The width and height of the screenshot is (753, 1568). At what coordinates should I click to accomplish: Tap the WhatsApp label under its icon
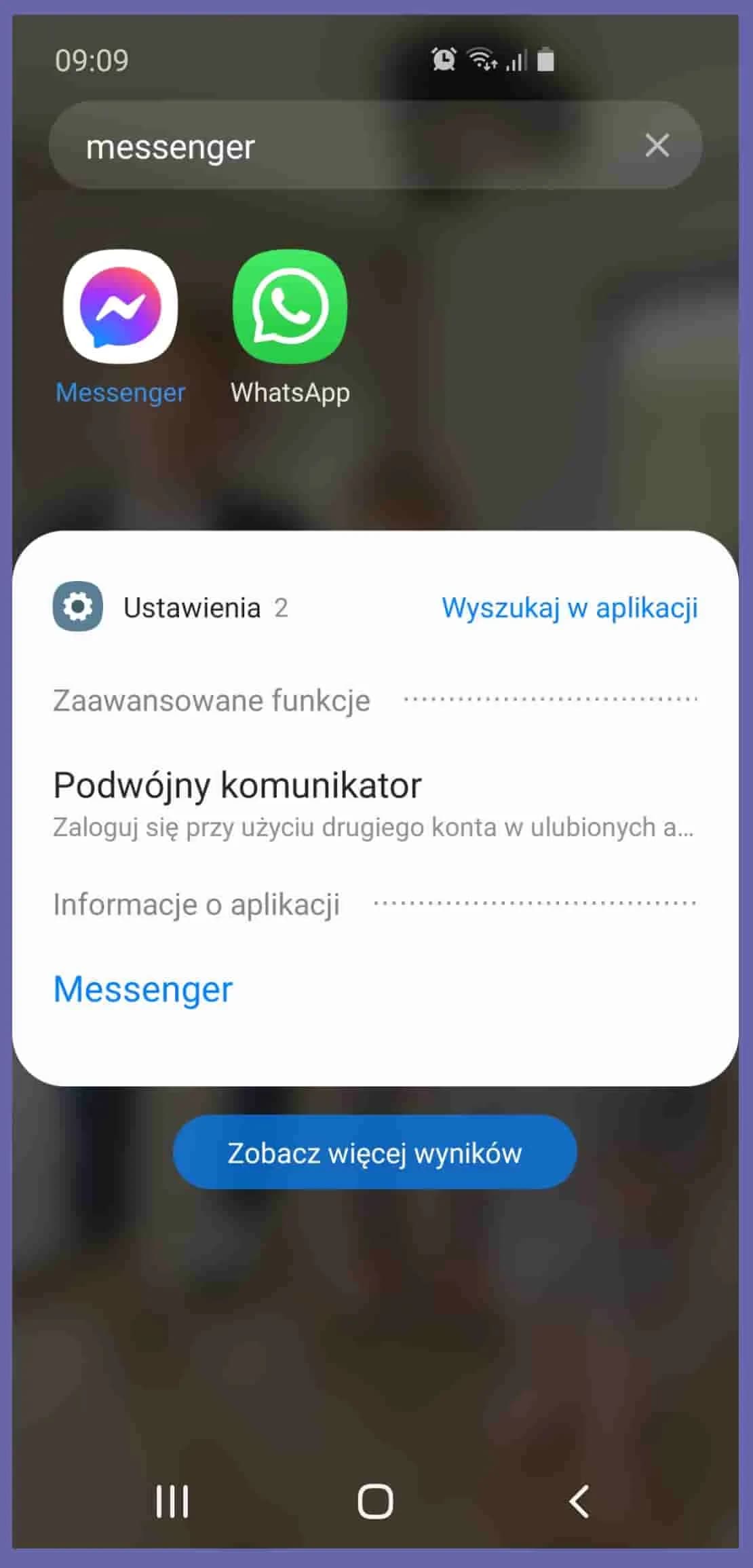pos(290,392)
